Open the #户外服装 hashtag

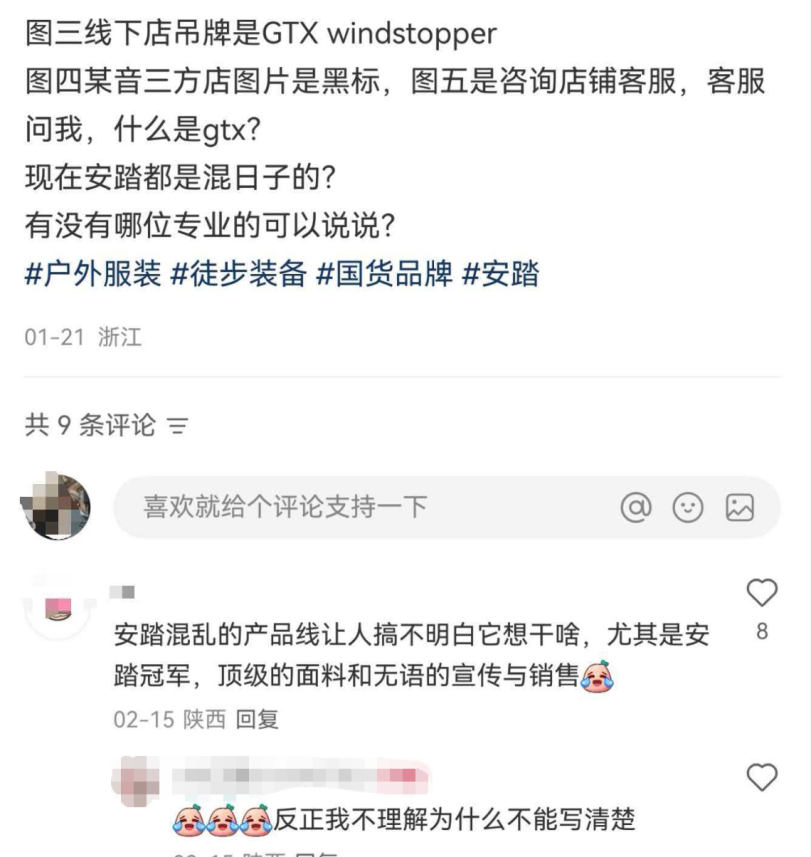pyautogui.click(x=93, y=275)
